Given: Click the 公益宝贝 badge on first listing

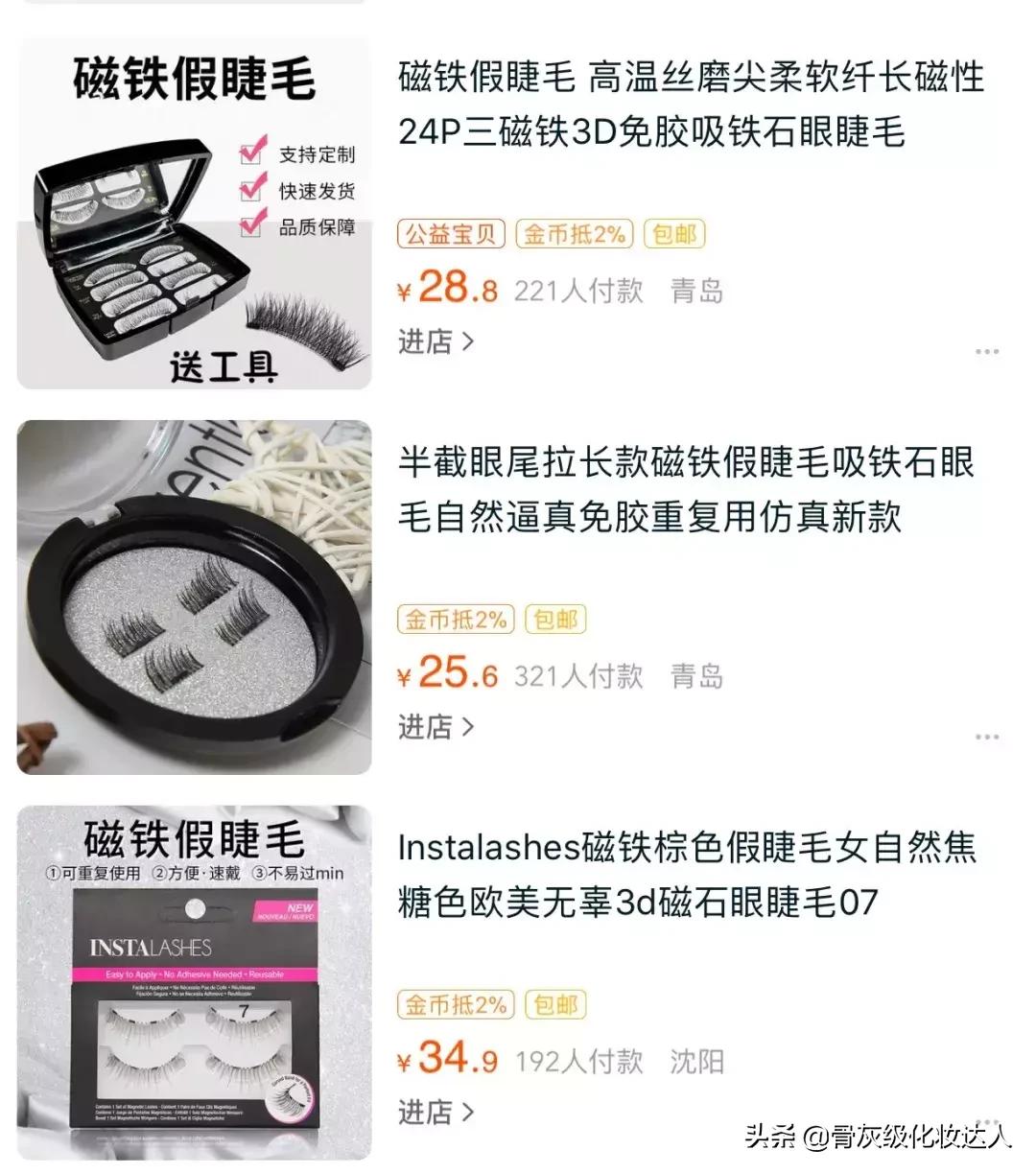Looking at the screenshot, I should (450, 233).
